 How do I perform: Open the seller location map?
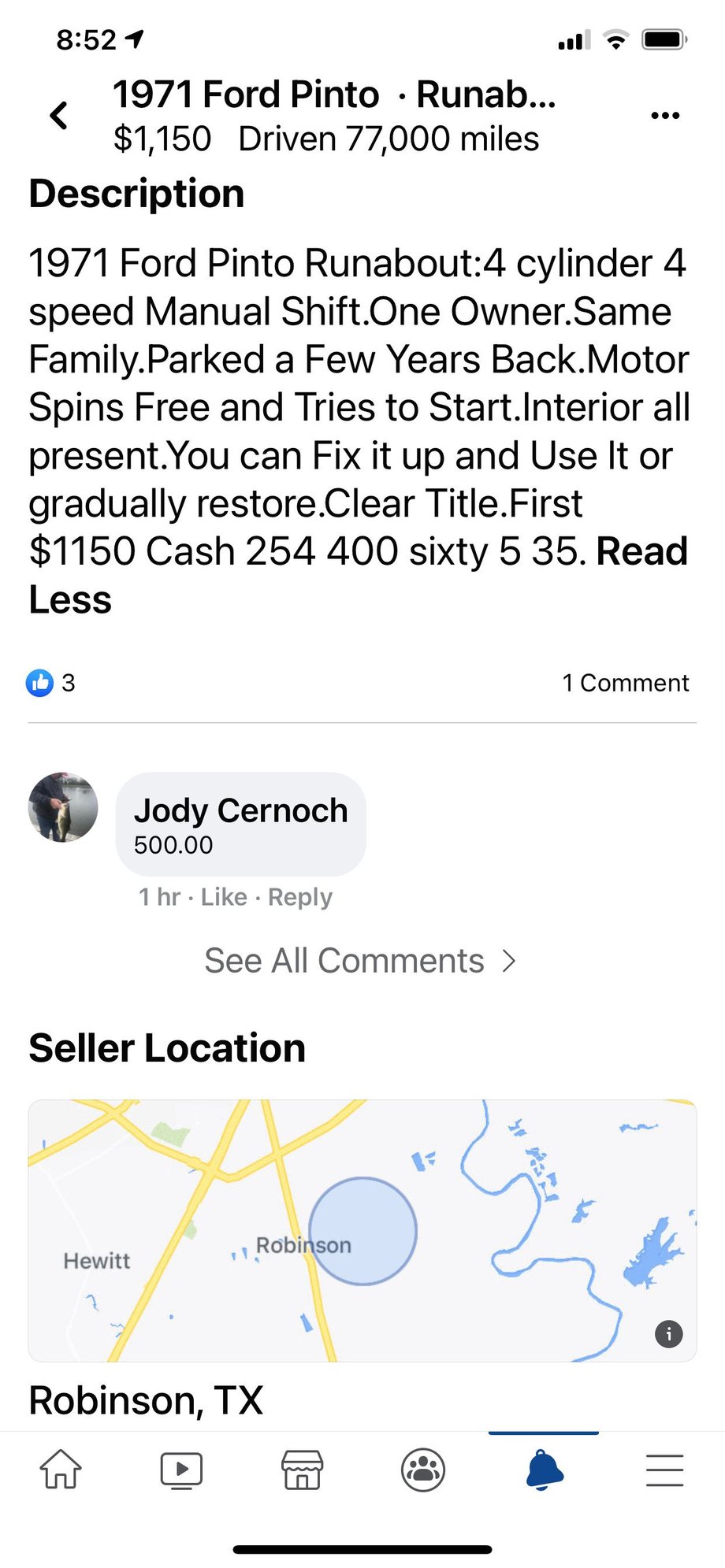(362, 1230)
